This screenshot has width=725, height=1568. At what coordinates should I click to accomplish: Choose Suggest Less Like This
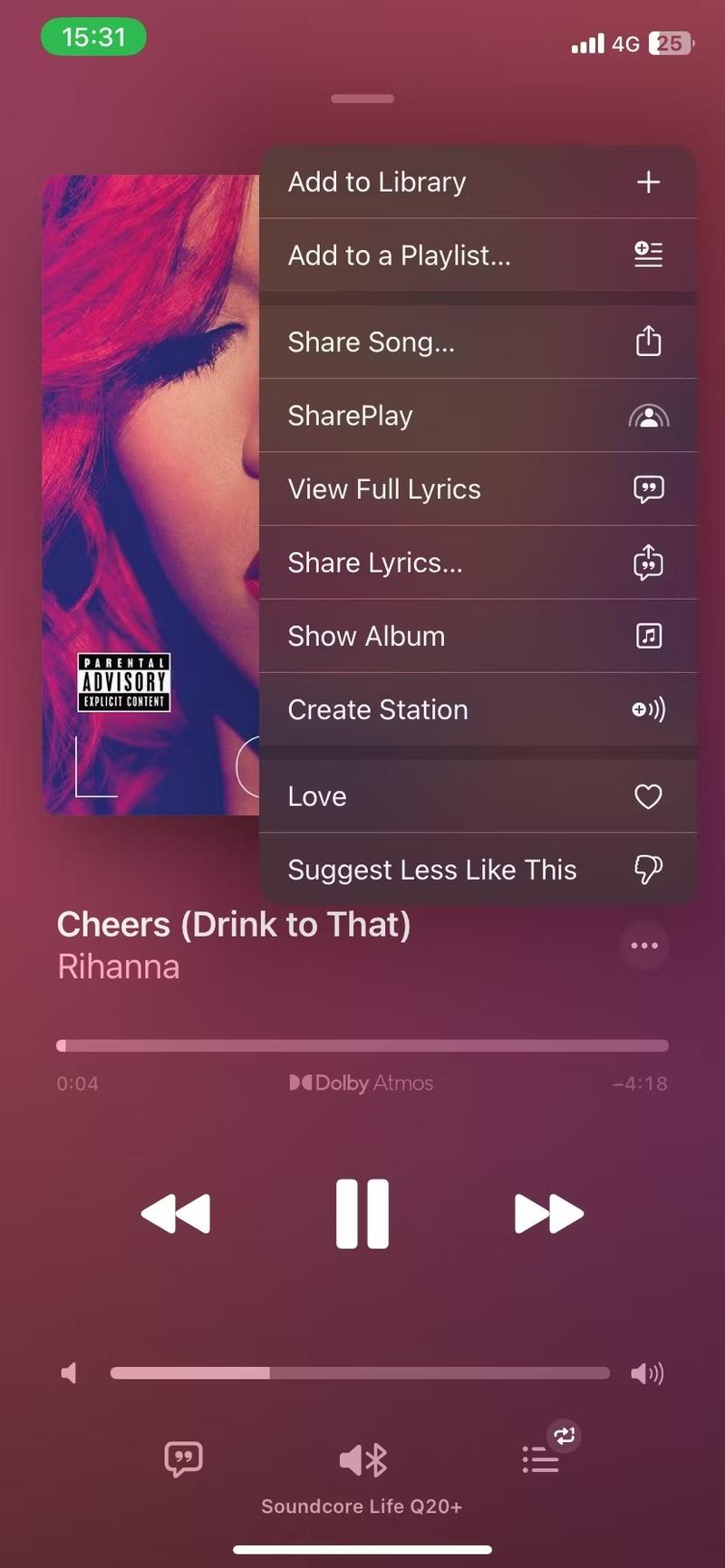click(477, 870)
